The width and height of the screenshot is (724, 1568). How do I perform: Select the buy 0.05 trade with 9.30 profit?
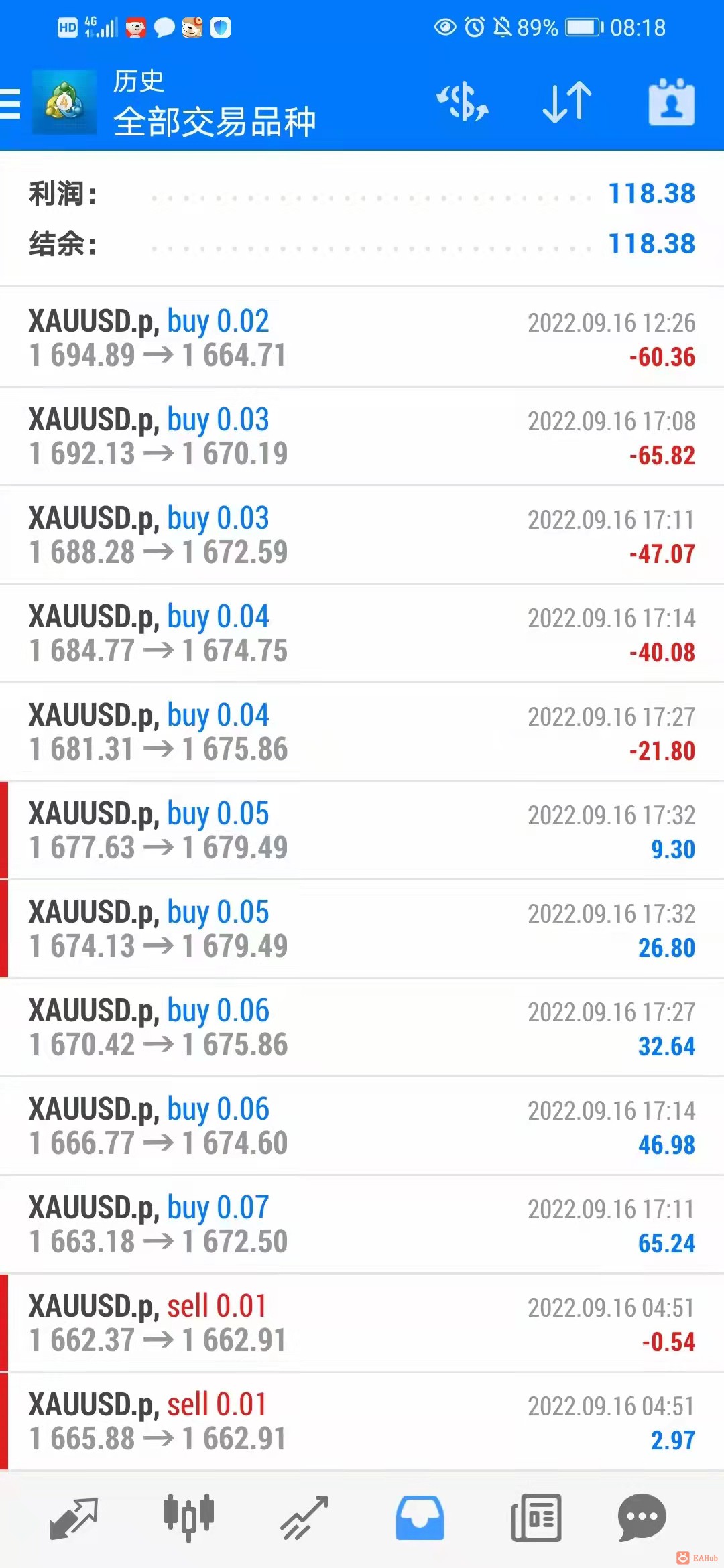pyautogui.click(x=362, y=830)
